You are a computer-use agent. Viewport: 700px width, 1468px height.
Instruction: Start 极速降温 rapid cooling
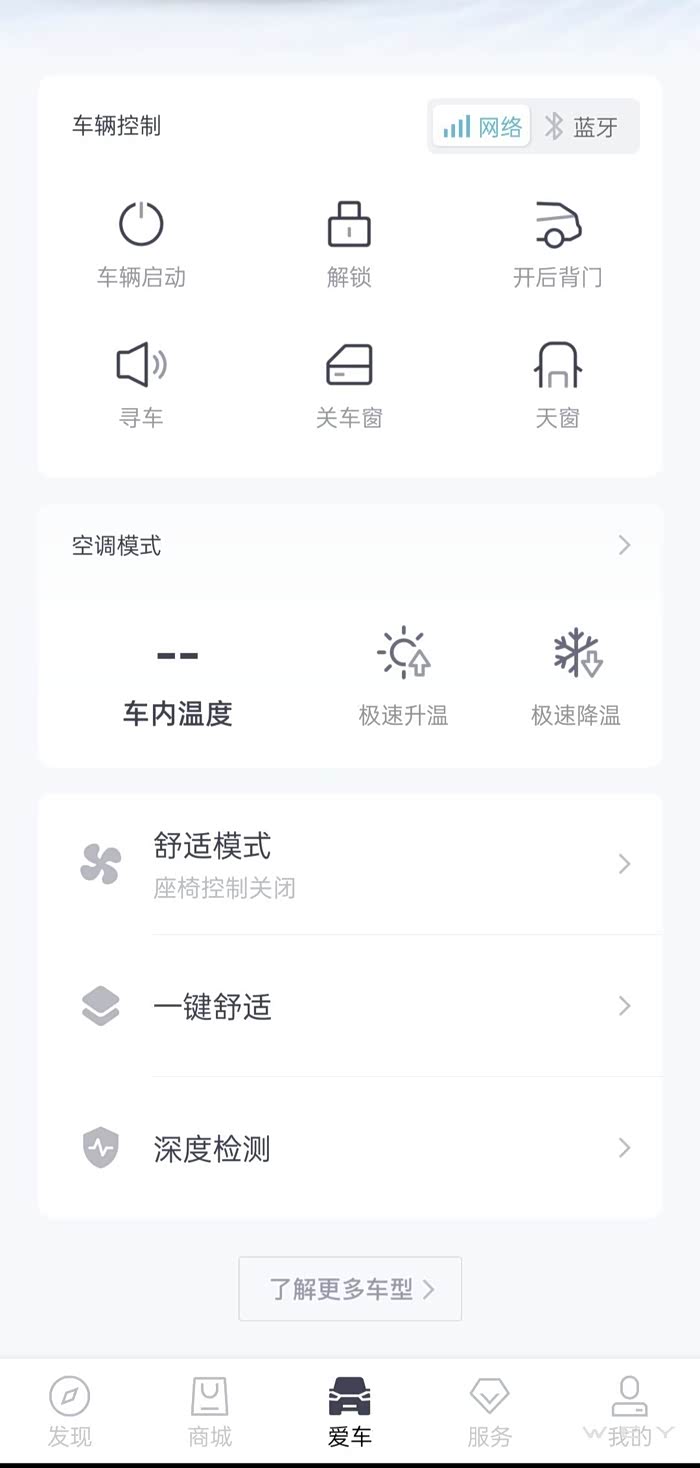pos(576,675)
